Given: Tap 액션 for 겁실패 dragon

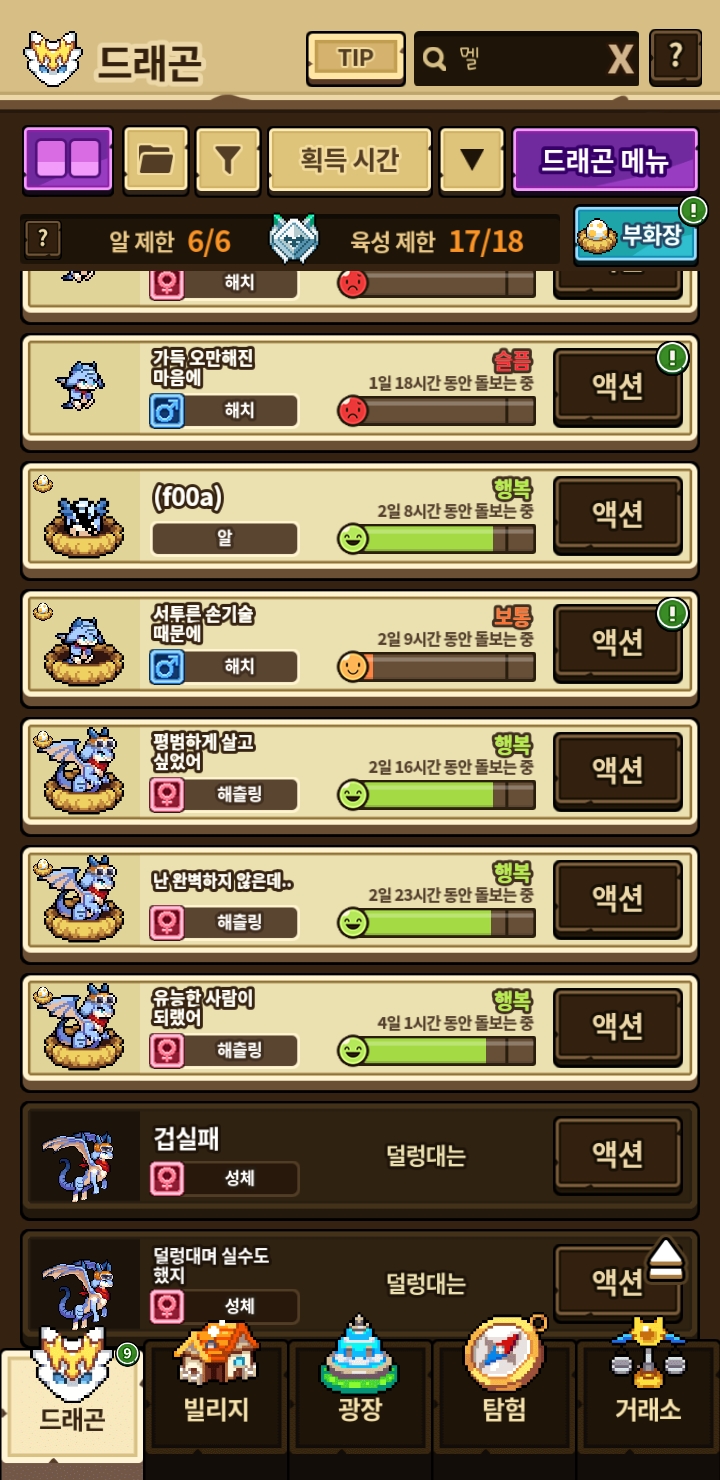Looking at the screenshot, I should (x=617, y=1154).
